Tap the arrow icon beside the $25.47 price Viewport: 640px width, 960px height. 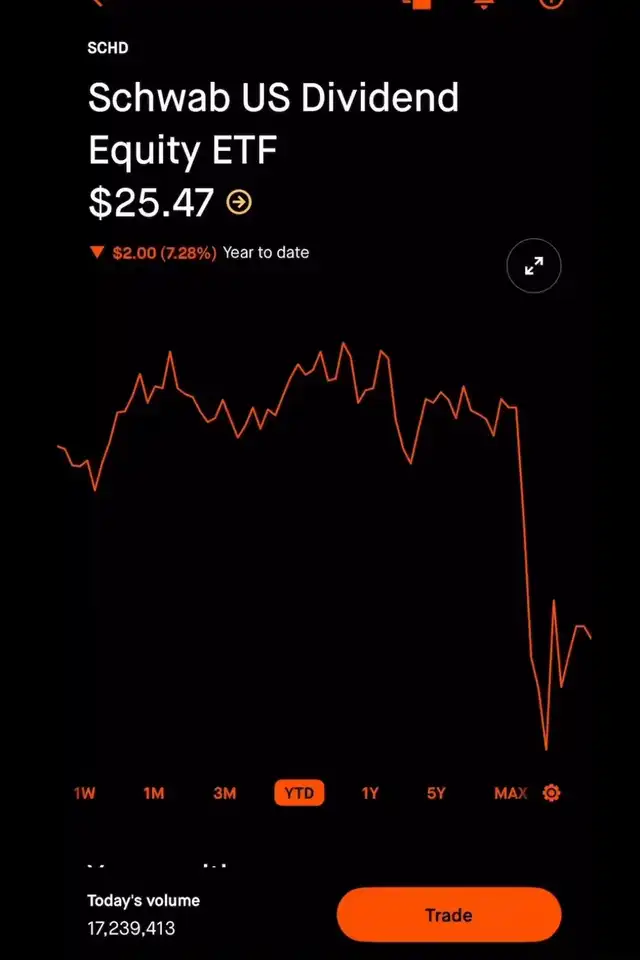pos(239,203)
